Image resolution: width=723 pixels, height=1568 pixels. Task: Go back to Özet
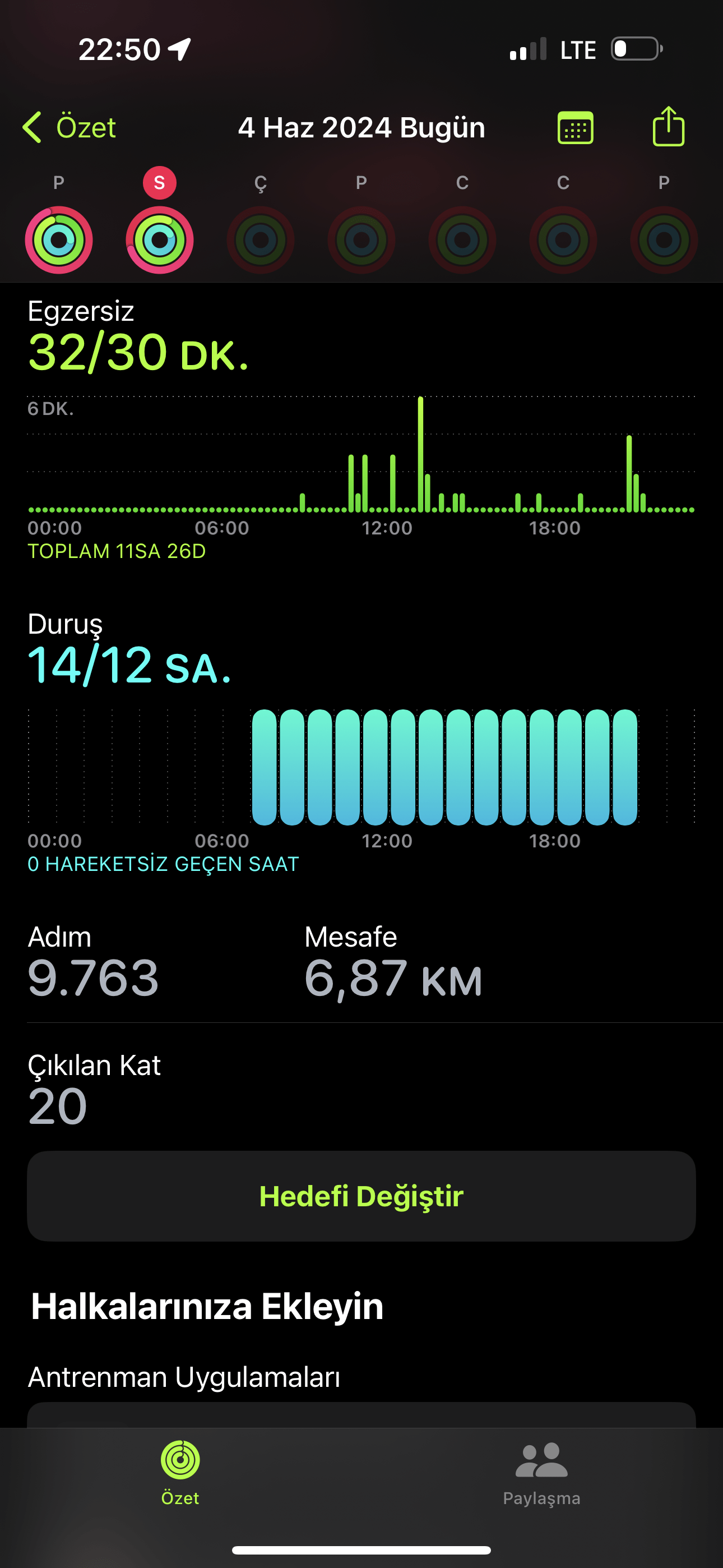[69, 128]
